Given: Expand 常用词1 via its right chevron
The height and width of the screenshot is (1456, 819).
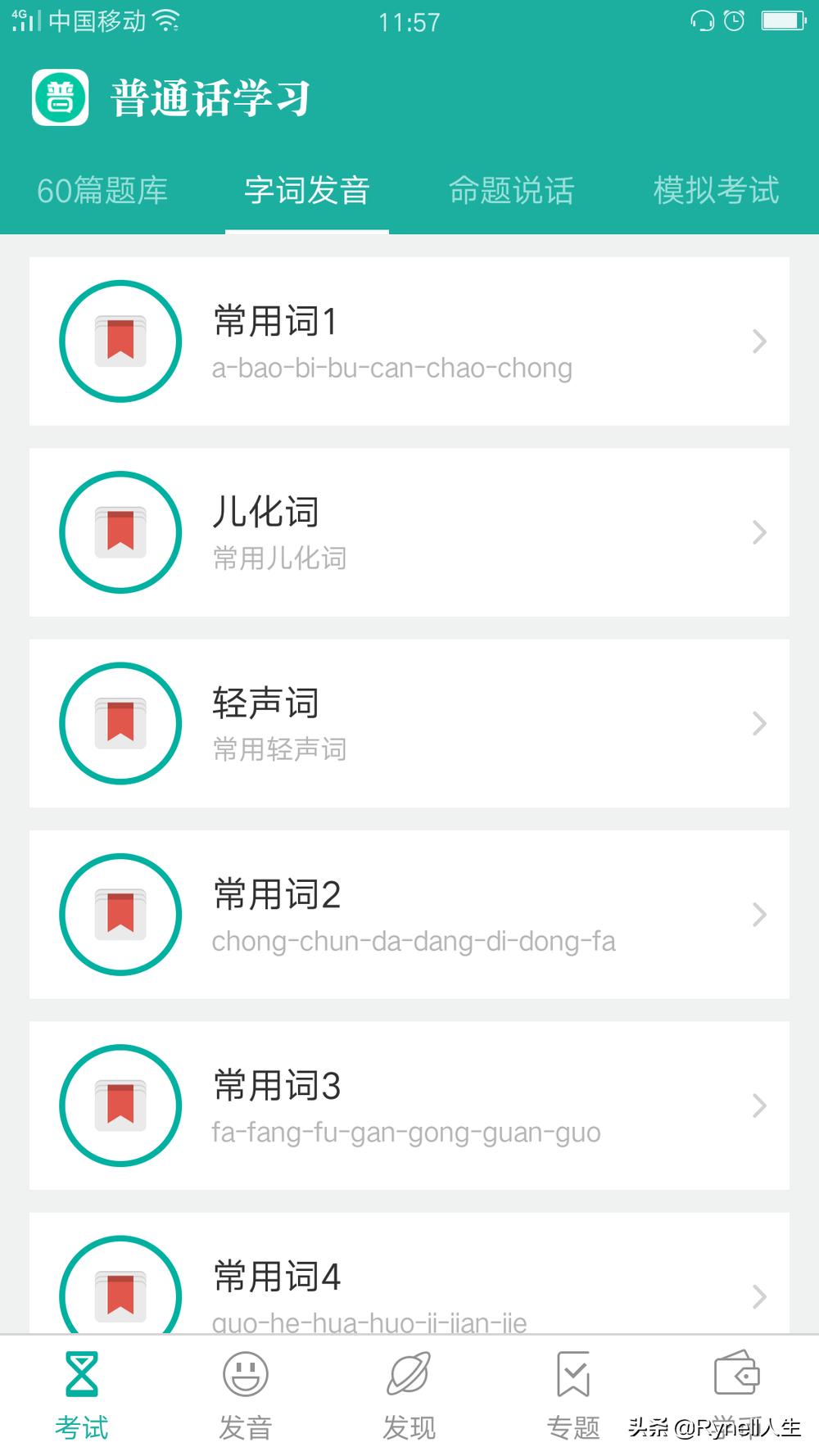Looking at the screenshot, I should tap(758, 341).
